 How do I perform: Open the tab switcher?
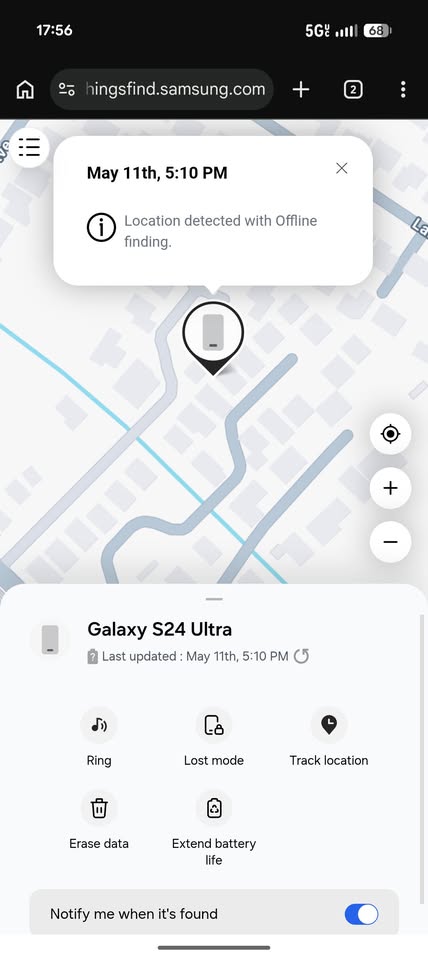(353, 89)
